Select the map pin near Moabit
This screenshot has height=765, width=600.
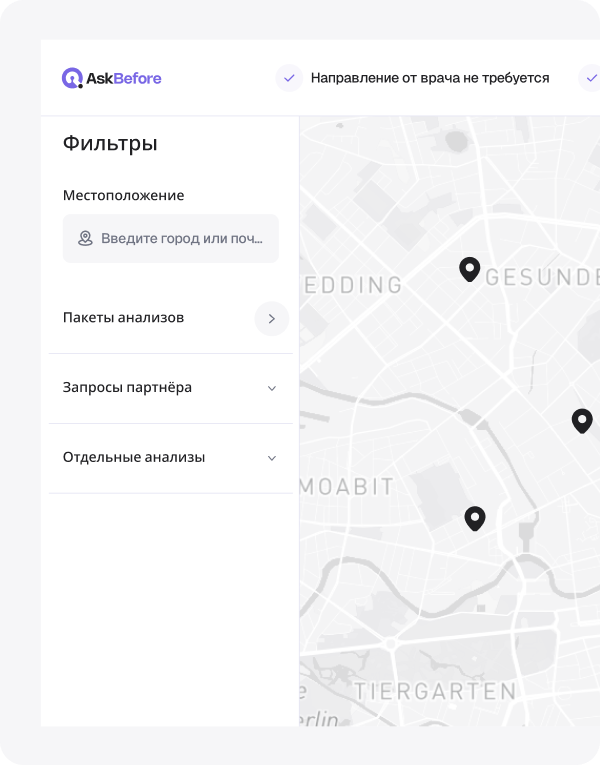pyautogui.click(x=475, y=517)
